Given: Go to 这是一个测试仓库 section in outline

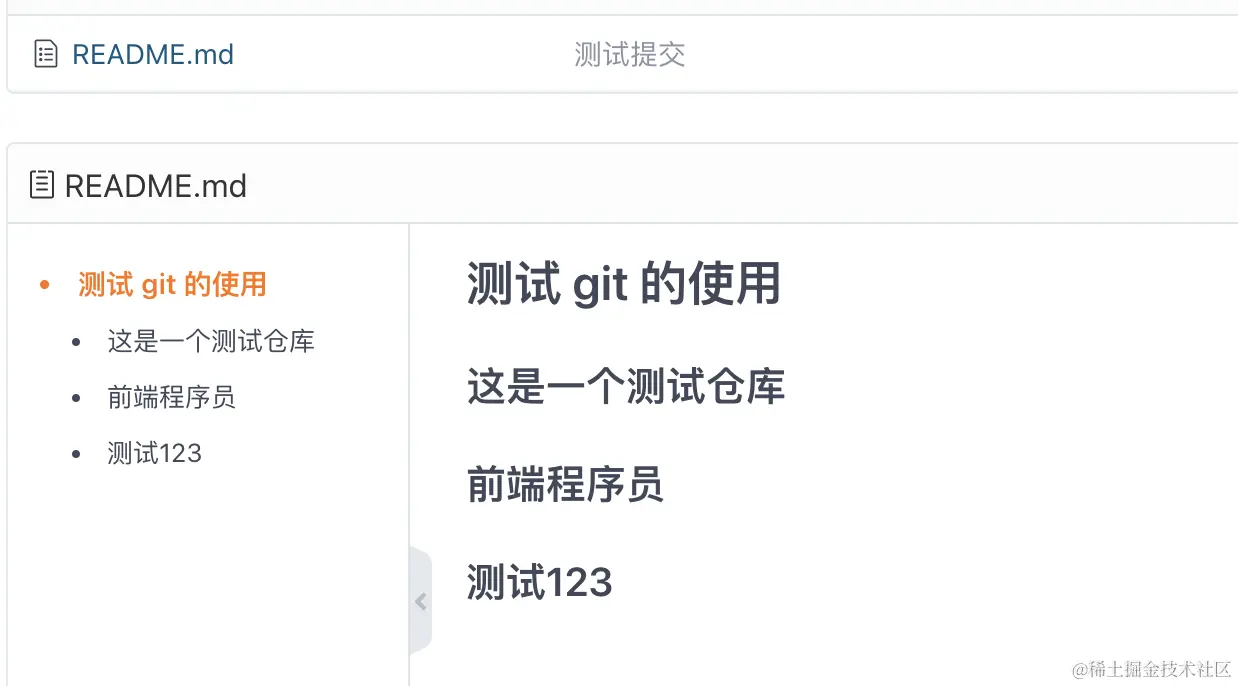Looking at the screenshot, I should coord(211,342).
